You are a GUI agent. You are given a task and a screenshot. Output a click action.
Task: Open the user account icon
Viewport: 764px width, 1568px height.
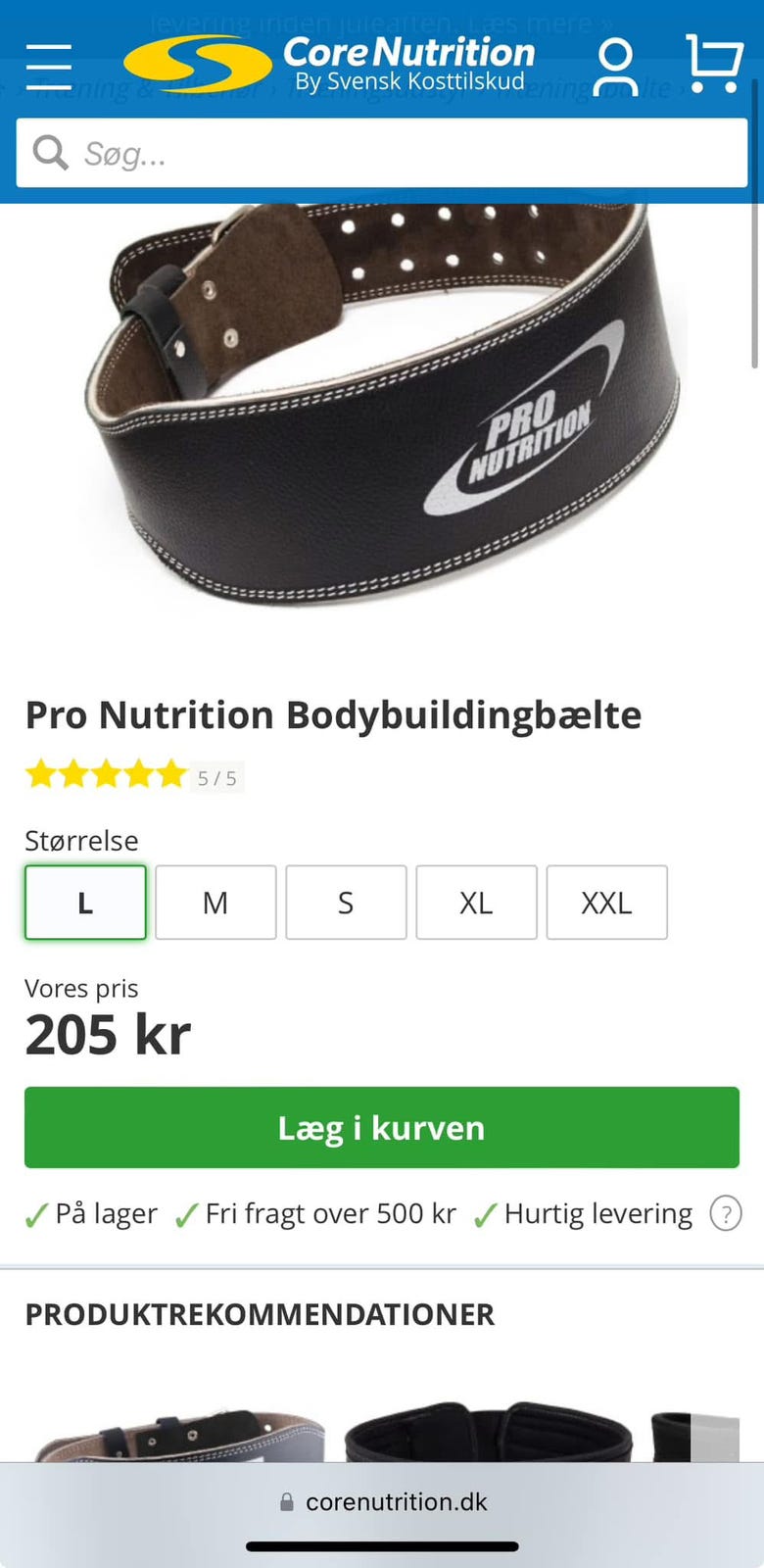click(x=615, y=67)
